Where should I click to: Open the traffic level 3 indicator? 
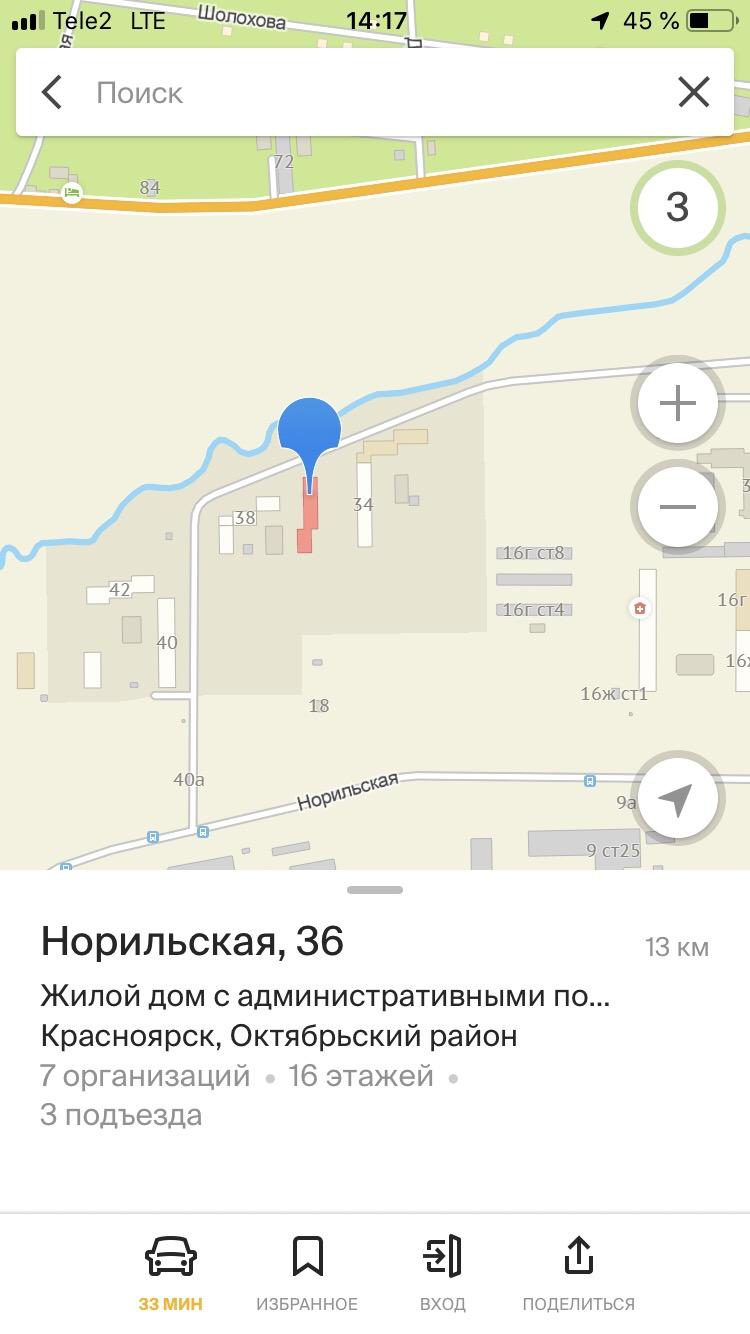677,207
